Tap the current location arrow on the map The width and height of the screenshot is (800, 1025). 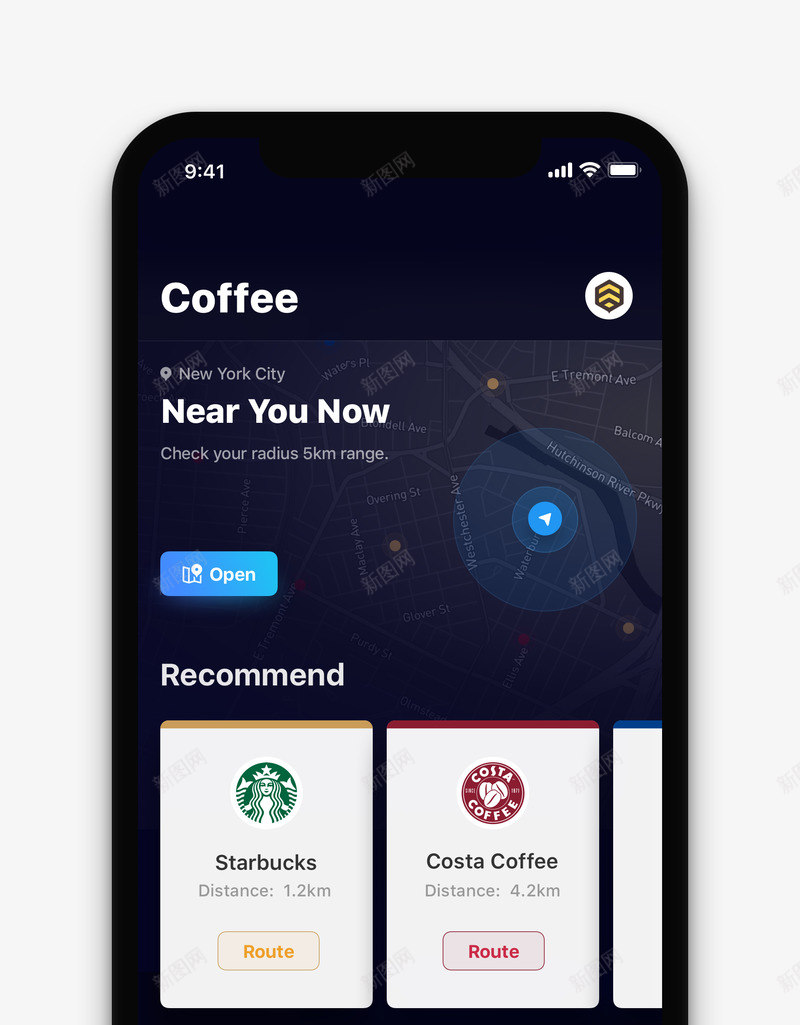(x=545, y=519)
